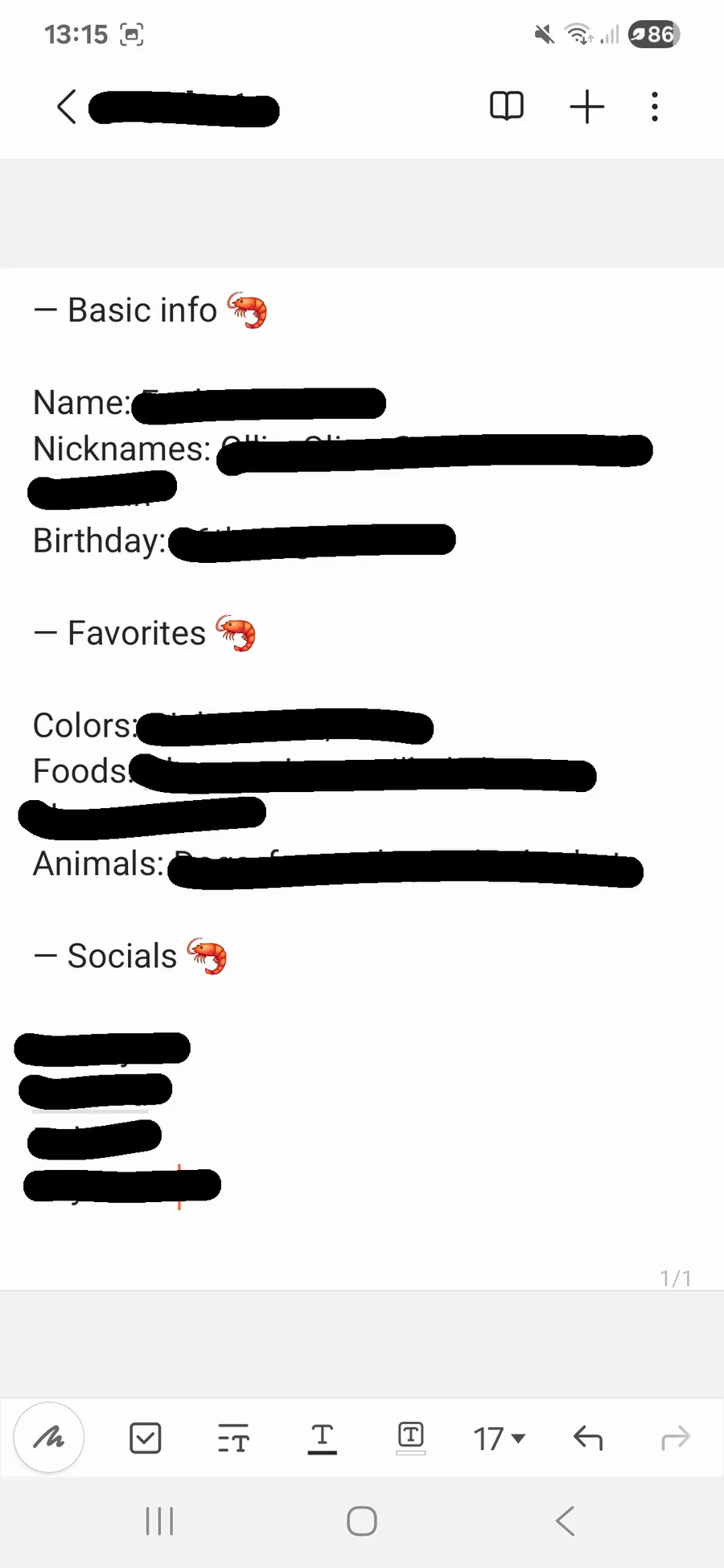Change the text color
Viewport: 724px width, 1568px height.
(322, 1439)
